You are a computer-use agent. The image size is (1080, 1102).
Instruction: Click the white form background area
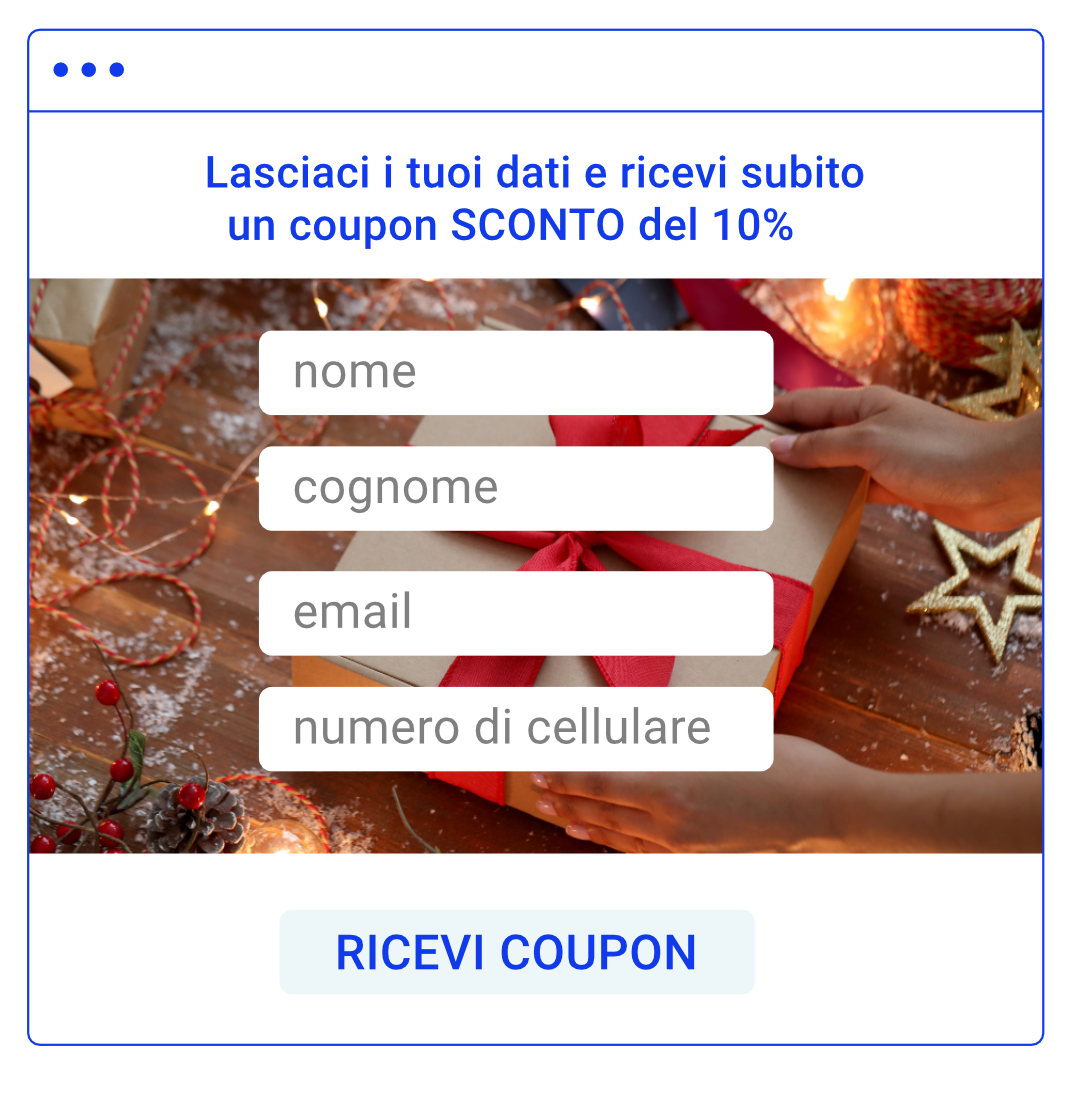point(150,950)
